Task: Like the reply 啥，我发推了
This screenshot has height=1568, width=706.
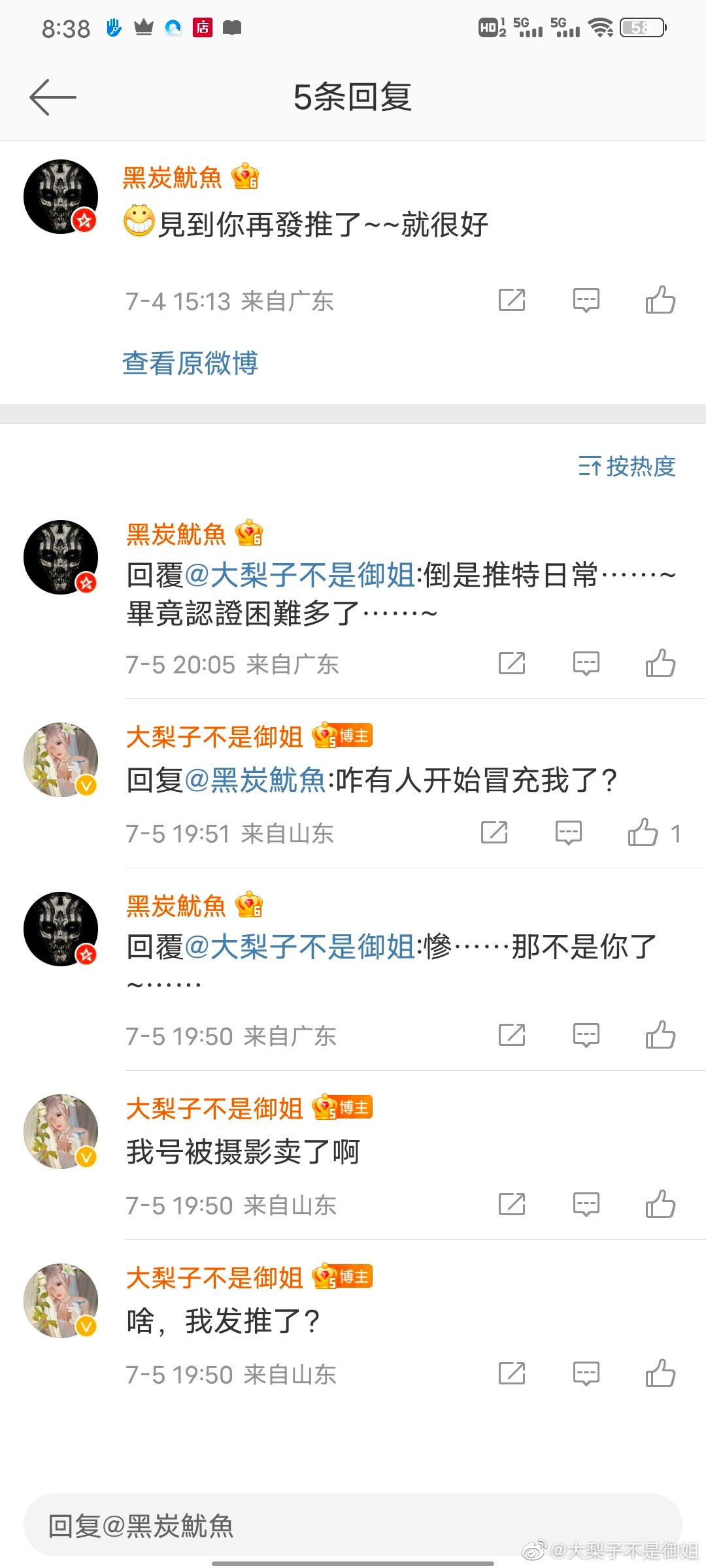Action: 660,1373
